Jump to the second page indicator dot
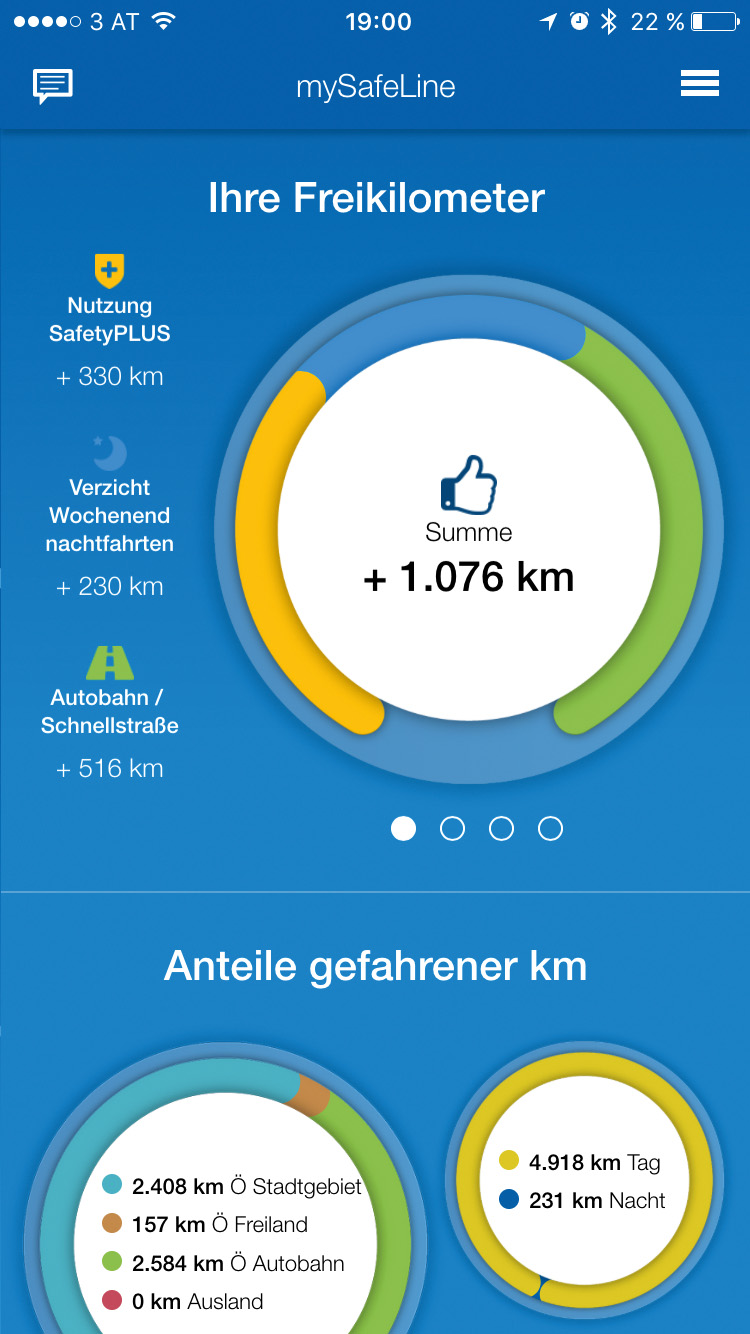 pos(453,828)
